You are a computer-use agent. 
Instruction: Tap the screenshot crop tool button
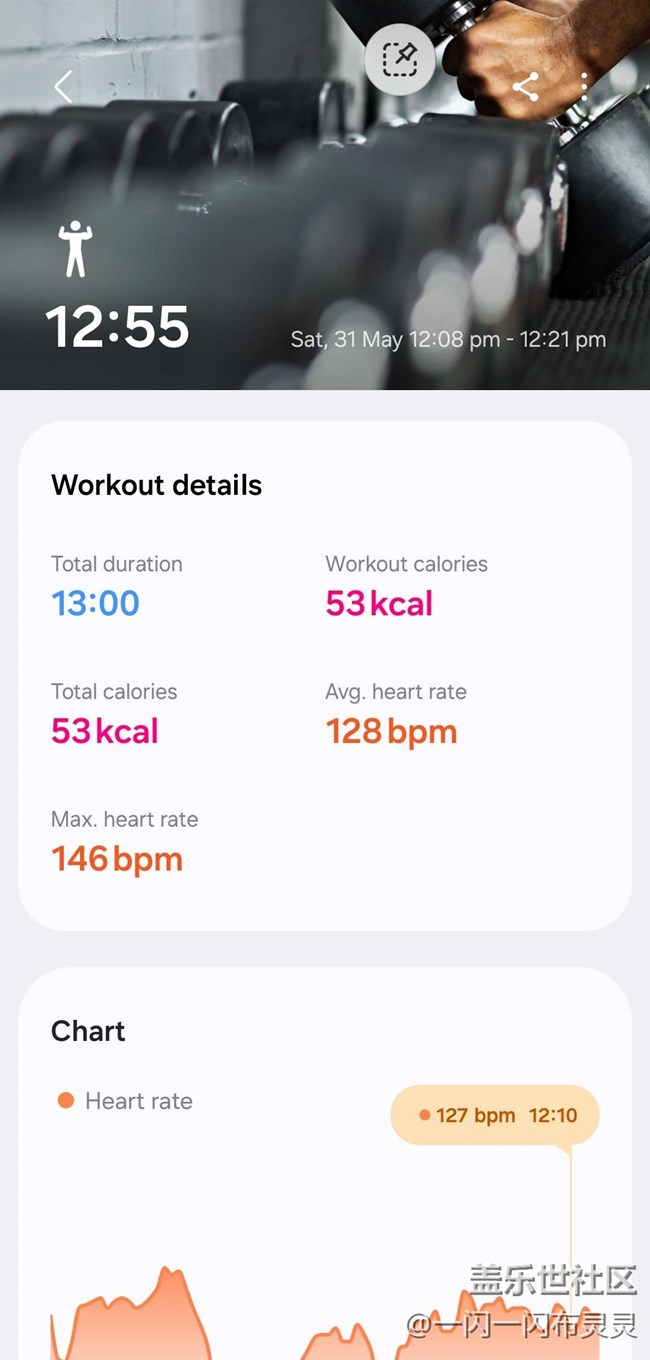[400, 59]
